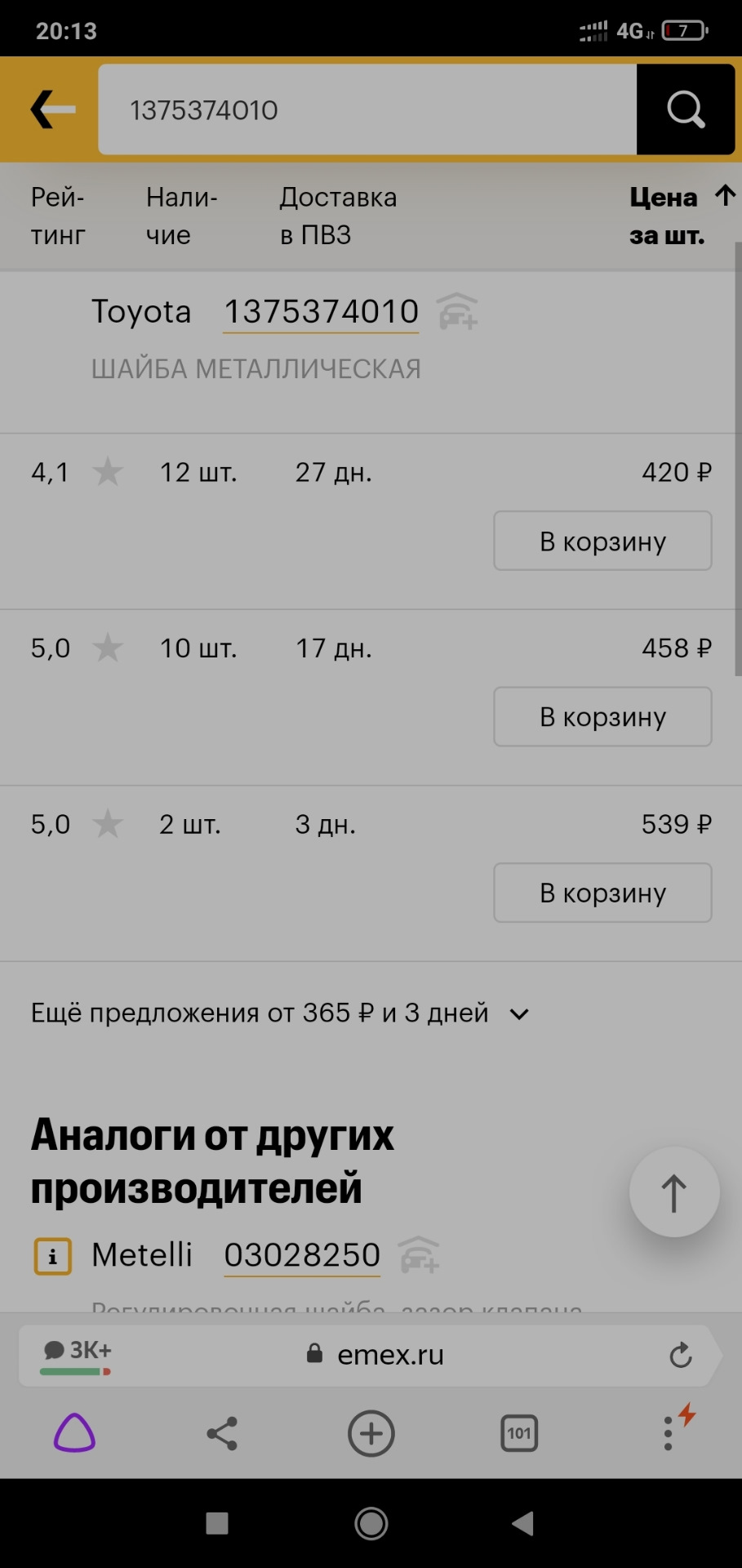Tap the search field with 1375374010

367,109
